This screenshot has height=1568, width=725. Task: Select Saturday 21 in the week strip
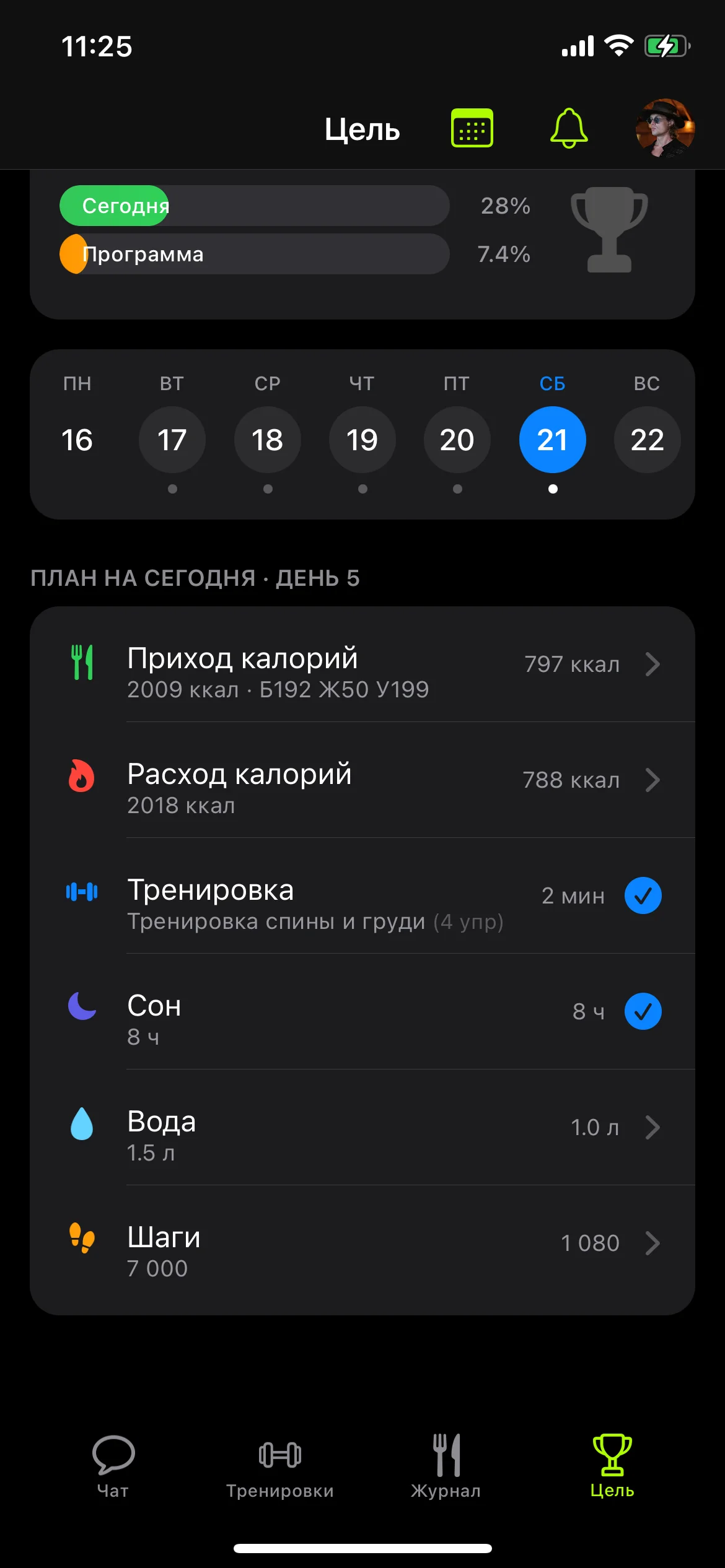(552, 440)
